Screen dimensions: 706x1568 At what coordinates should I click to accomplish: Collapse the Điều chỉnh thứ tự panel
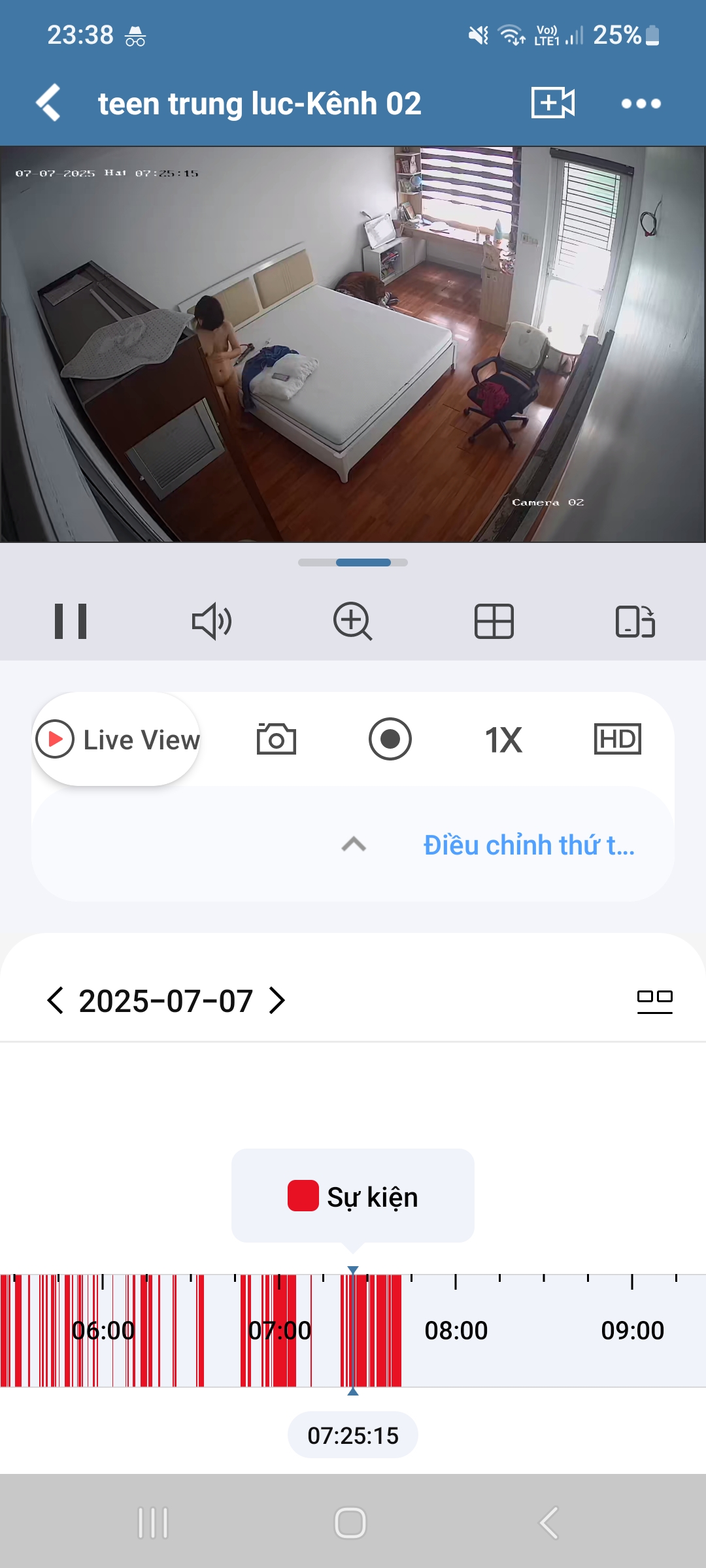pyautogui.click(x=353, y=844)
